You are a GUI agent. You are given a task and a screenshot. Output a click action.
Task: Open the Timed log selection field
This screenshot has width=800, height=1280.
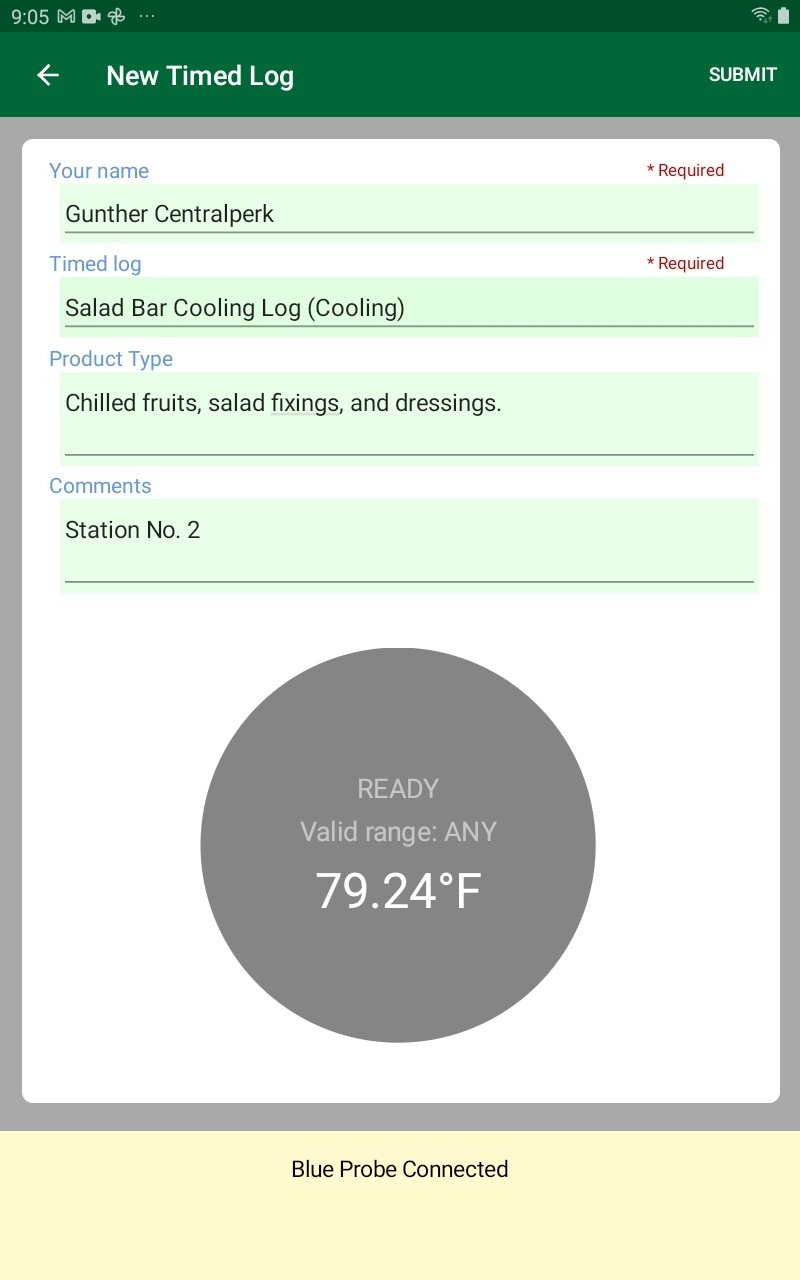pyautogui.click(x=408, y=308)
